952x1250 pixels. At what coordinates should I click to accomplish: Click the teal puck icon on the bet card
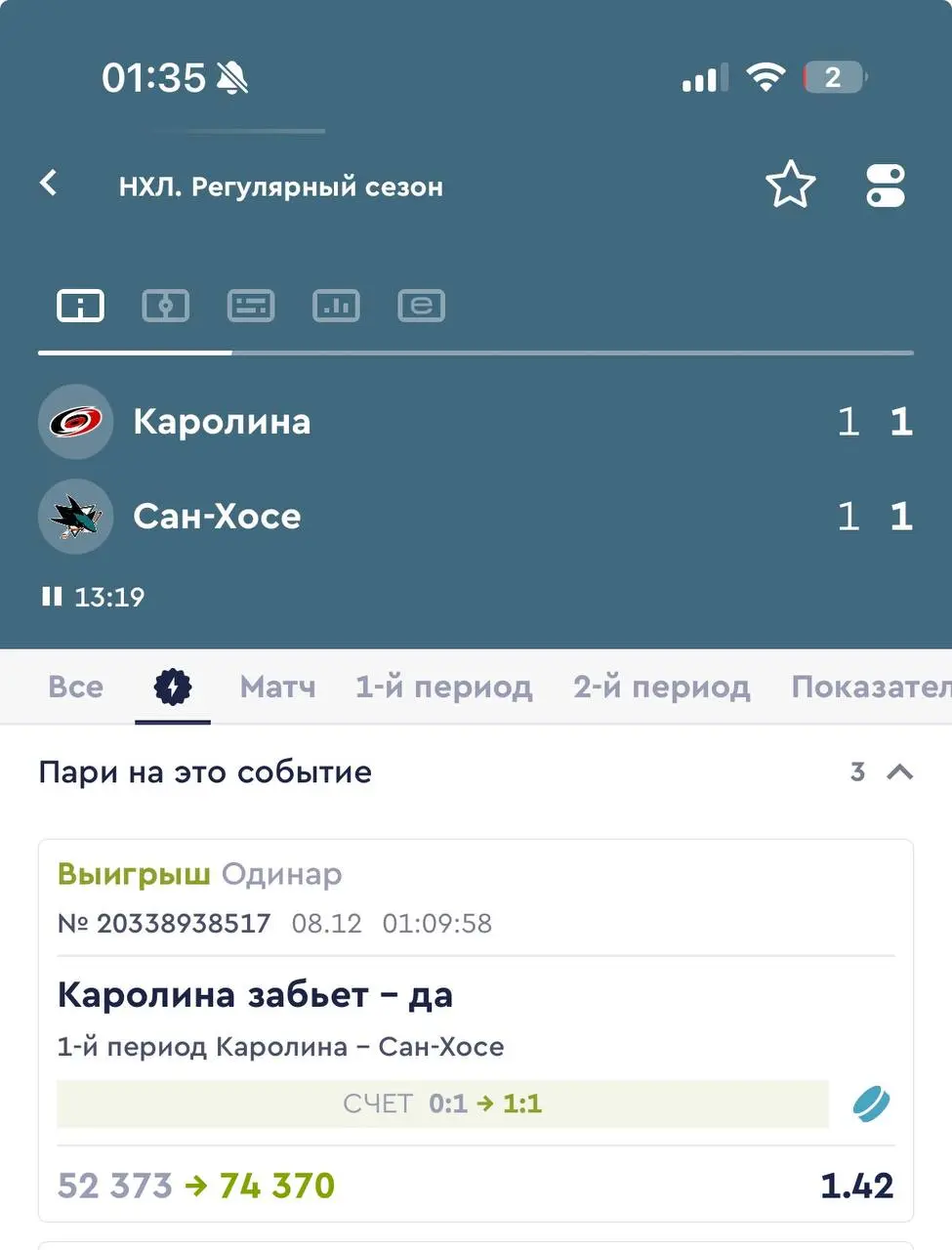click(x=869, y=1104)
